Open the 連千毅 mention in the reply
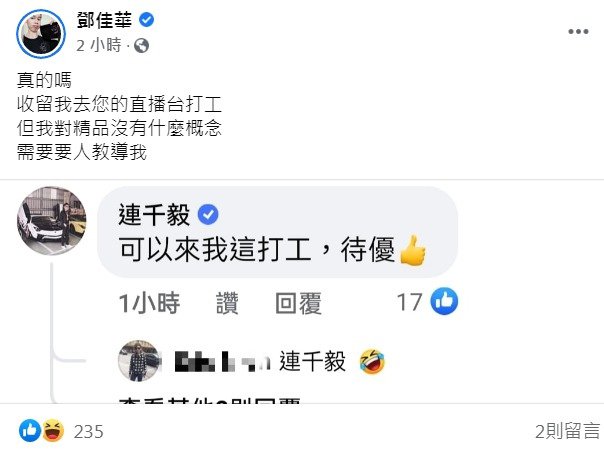 point(313,361)
